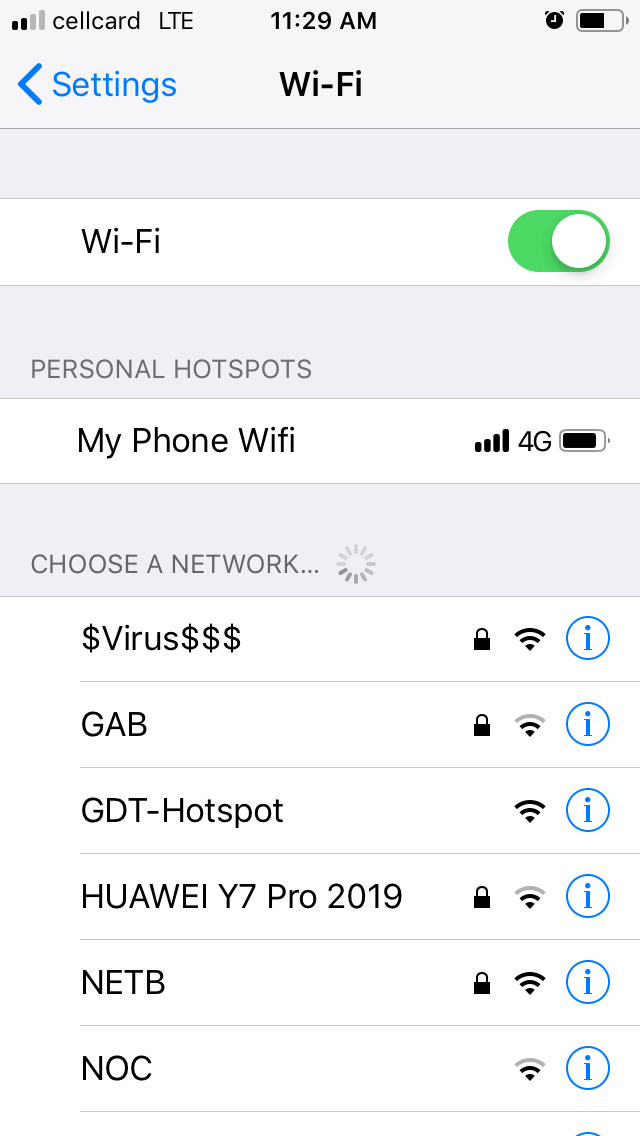Image resolution: width=640 pixels, height=1136 pixels.
Task: Show info for GDT-Hotspot
Action: pos(588,811)
